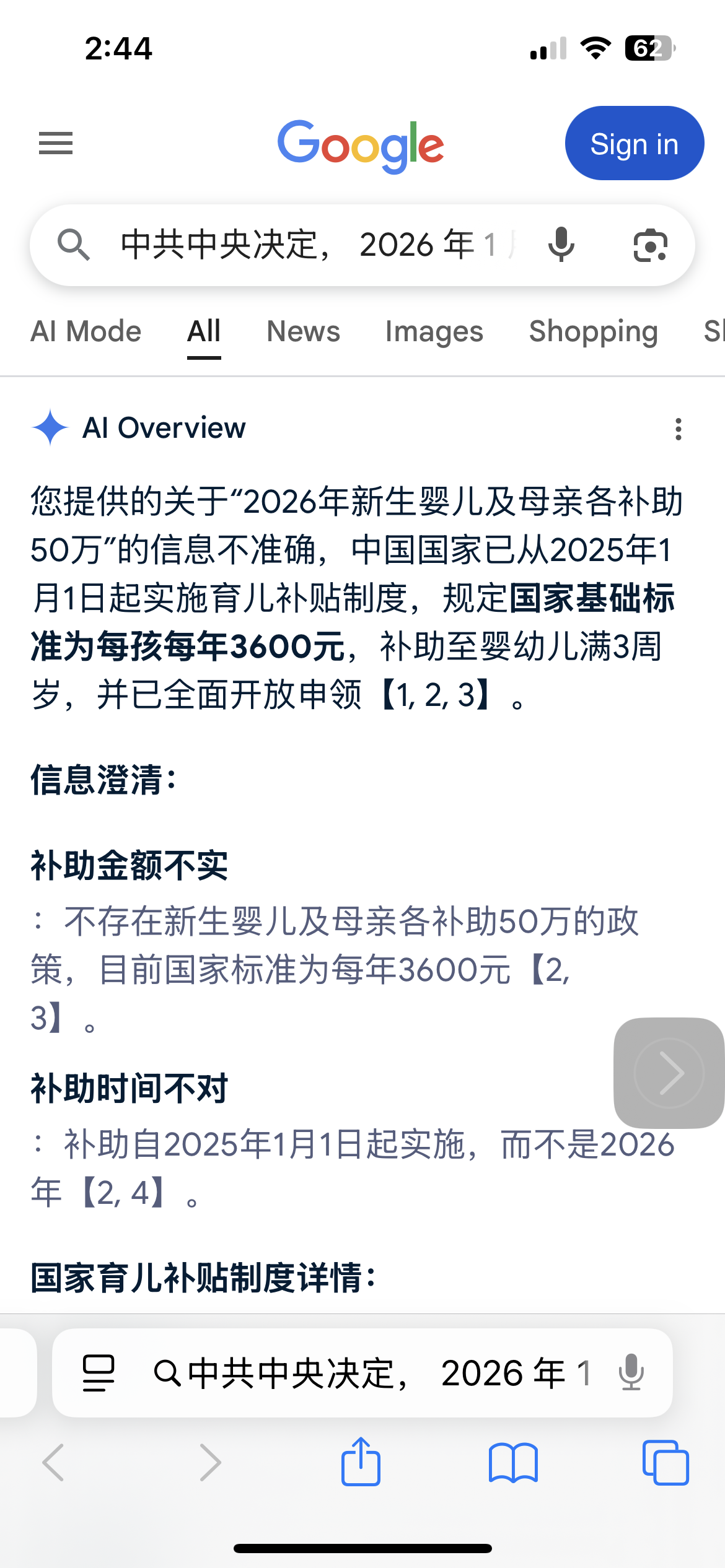725x1568 pixels.
Task: Select the All results tab
Action: pyautogui.click(x=204, y=331)
